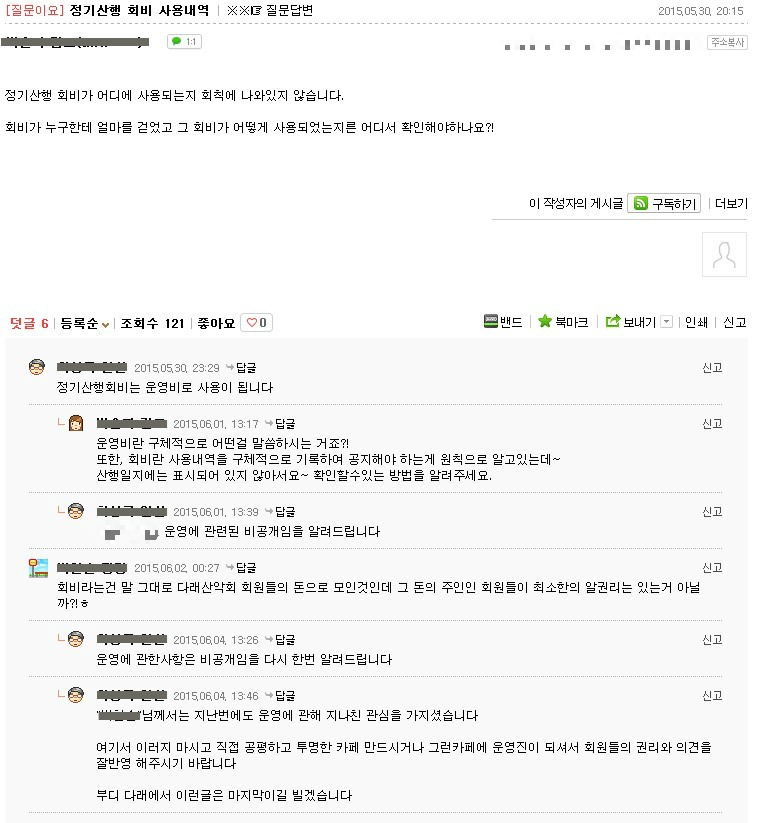Add this post to 북마크
The height and width of the screenshot is (823, 757).
tap(563, 322)
